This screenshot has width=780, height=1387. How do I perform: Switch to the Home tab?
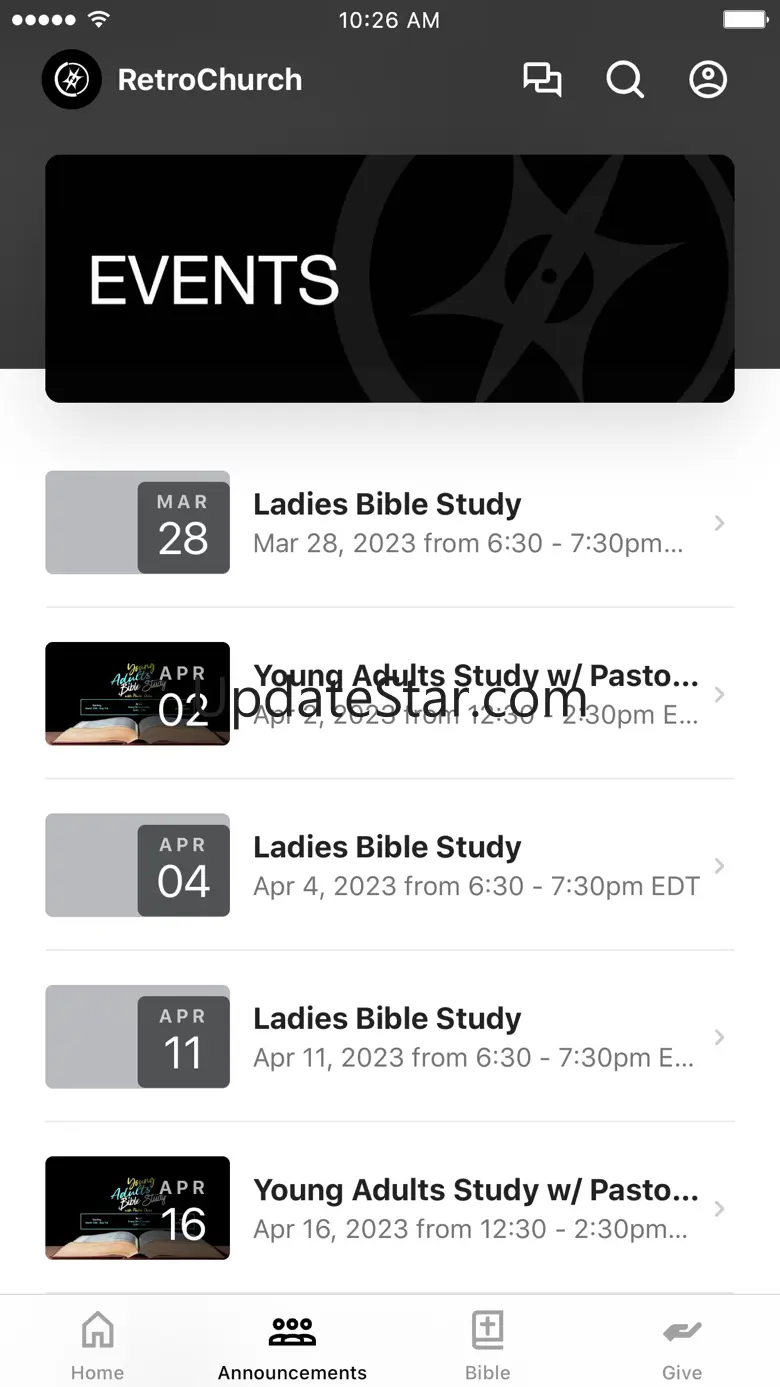[x=97, y=1344]
